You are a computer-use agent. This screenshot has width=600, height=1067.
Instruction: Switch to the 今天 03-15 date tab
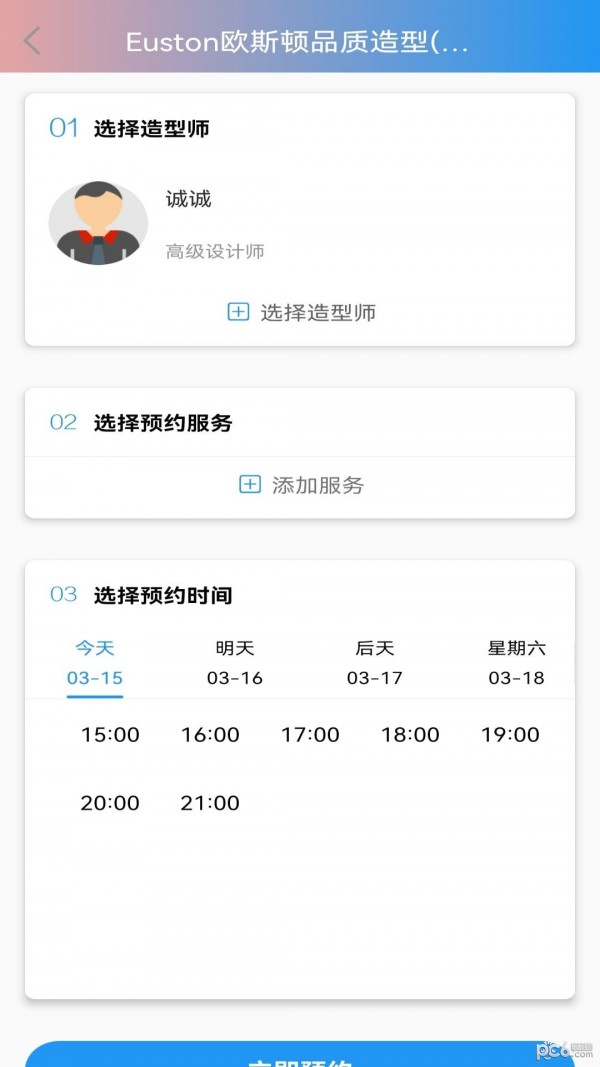click(x=95, y=663)
